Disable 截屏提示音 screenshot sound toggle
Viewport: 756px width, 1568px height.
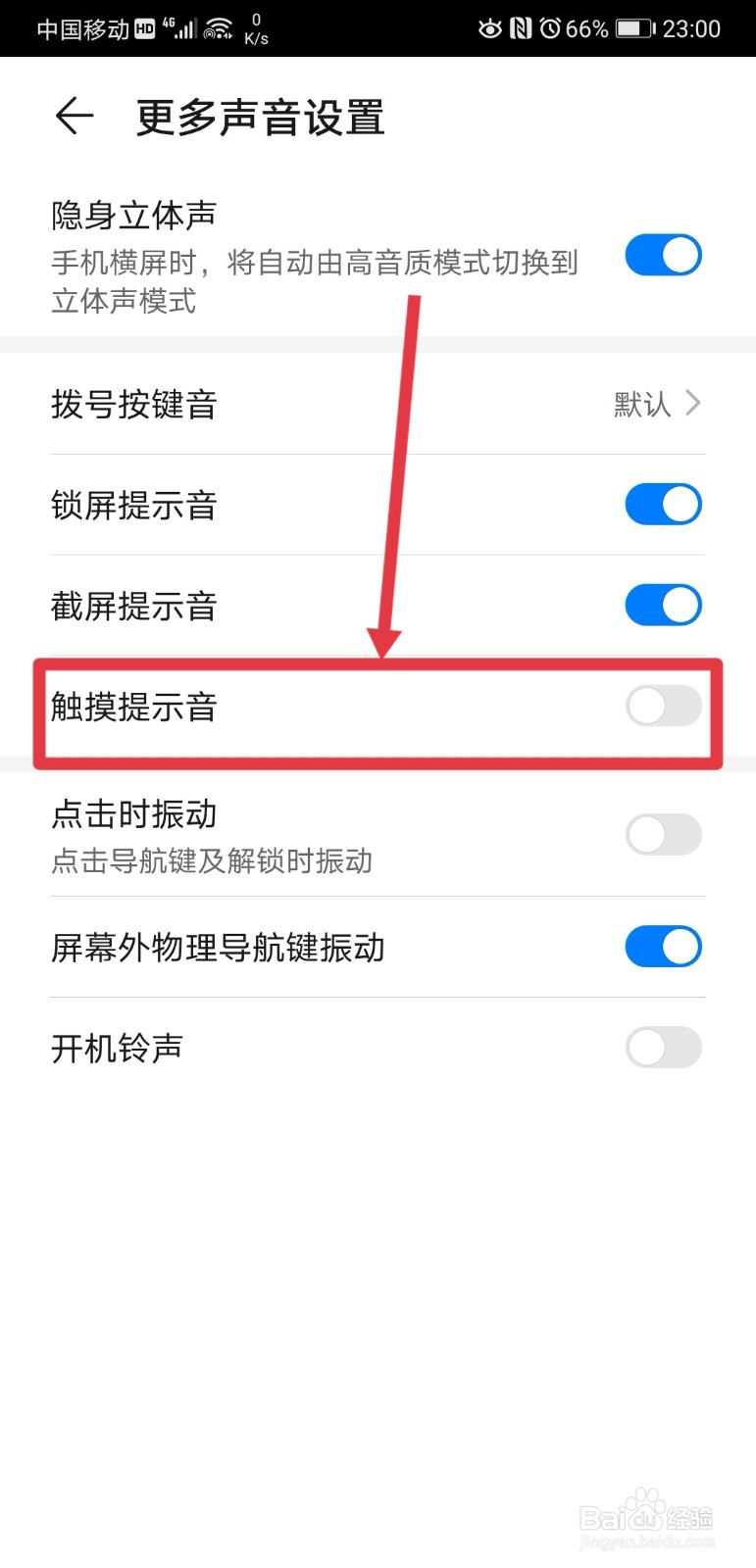click(663, 605)
